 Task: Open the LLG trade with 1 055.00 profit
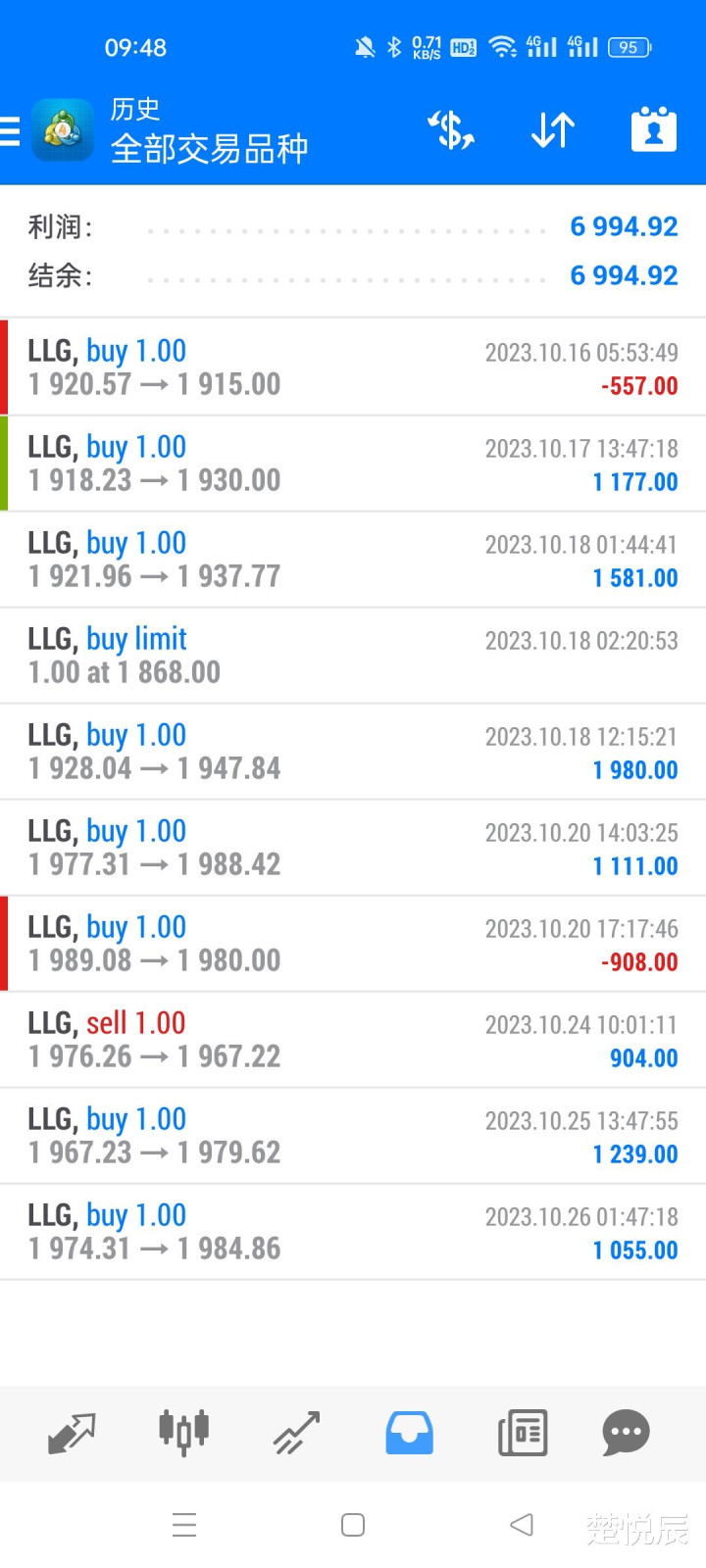[x=353, y=1232]
